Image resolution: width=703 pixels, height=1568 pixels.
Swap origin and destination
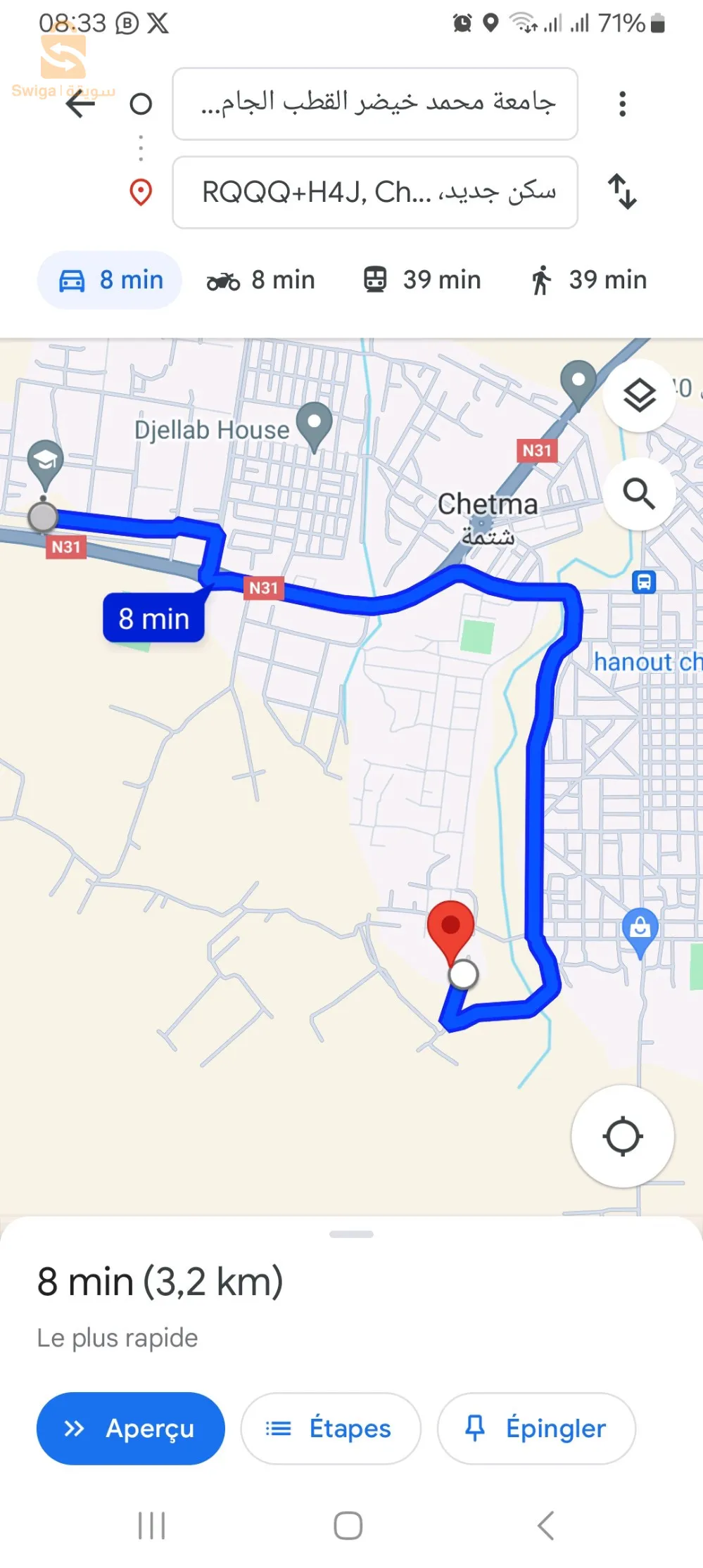pos(622,191)
